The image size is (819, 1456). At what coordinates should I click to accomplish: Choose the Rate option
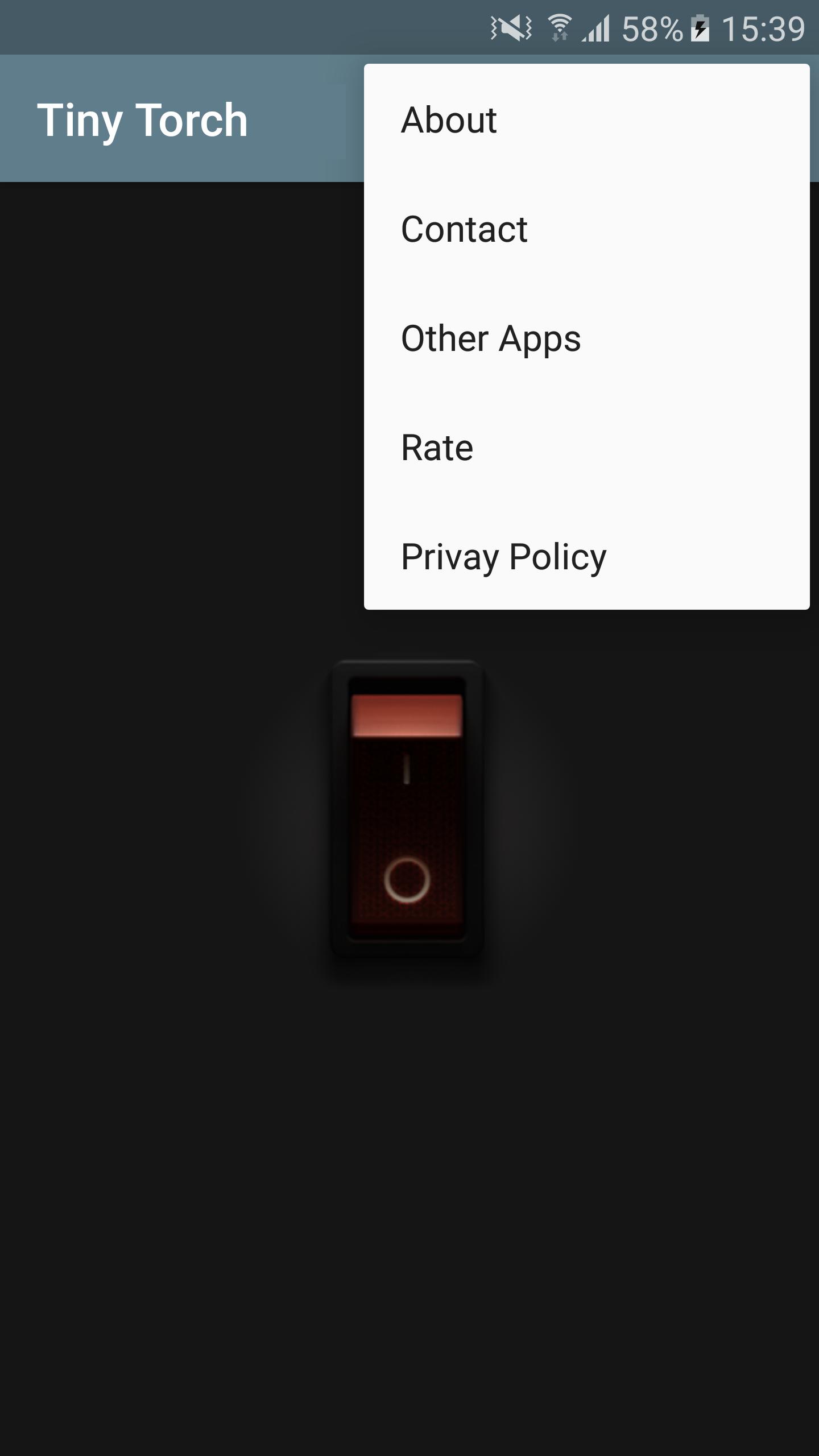586,448
